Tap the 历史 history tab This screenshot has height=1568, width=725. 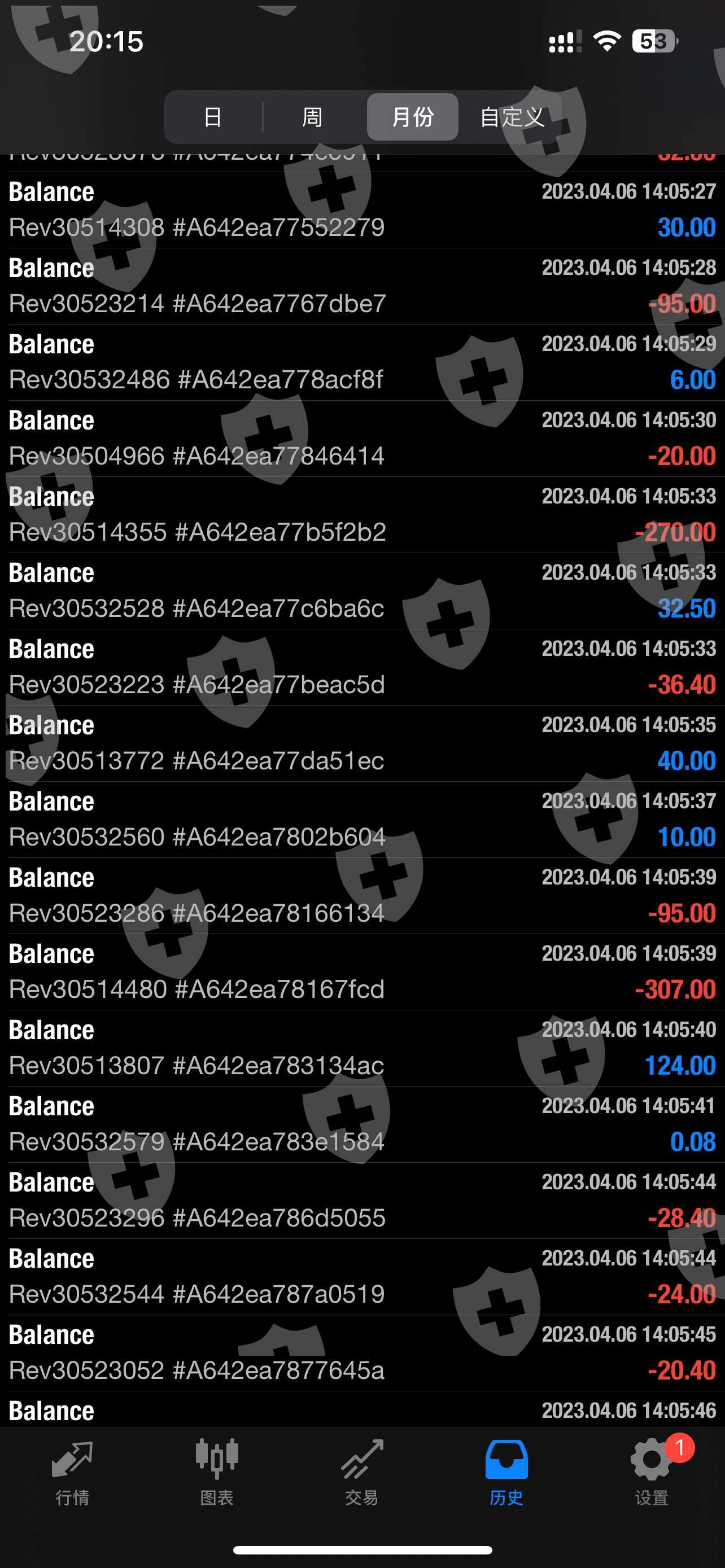point(506,1472)
